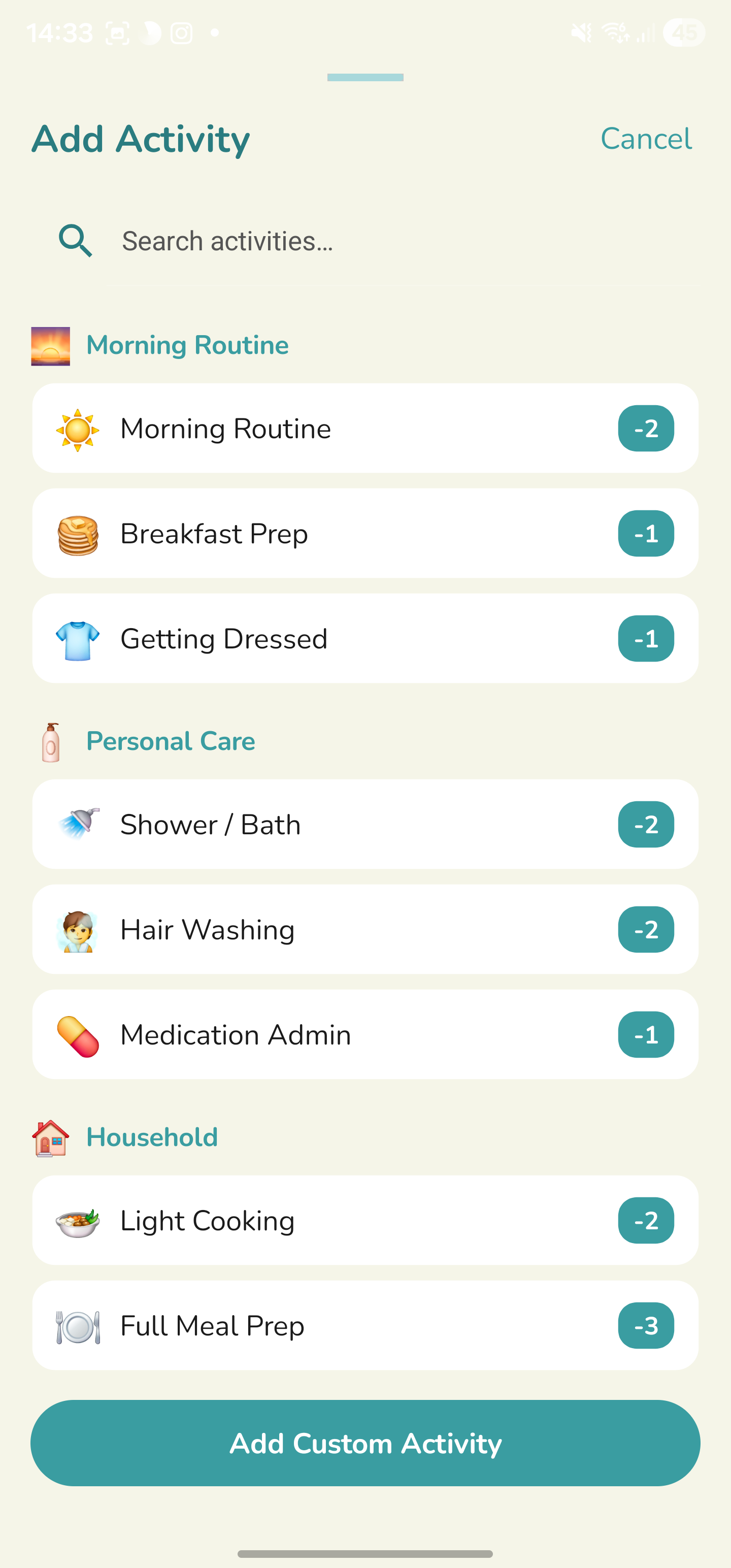Tap the pill icon beside Medication Admin
Image resolution: width=731 pixels, height=1568 pixels.
[79, 1034]
